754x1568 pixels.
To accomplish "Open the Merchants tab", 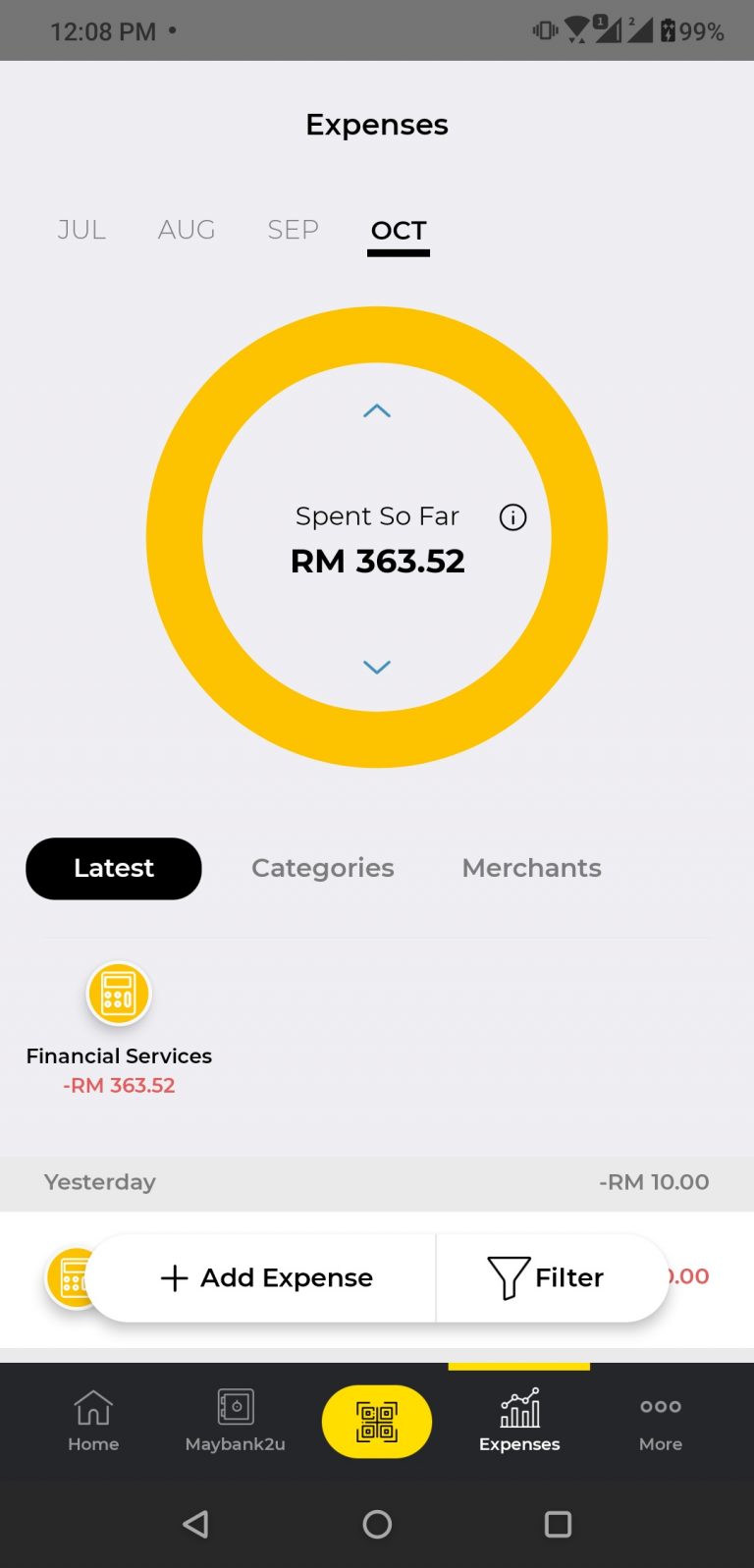I will (x=531, y=868).
